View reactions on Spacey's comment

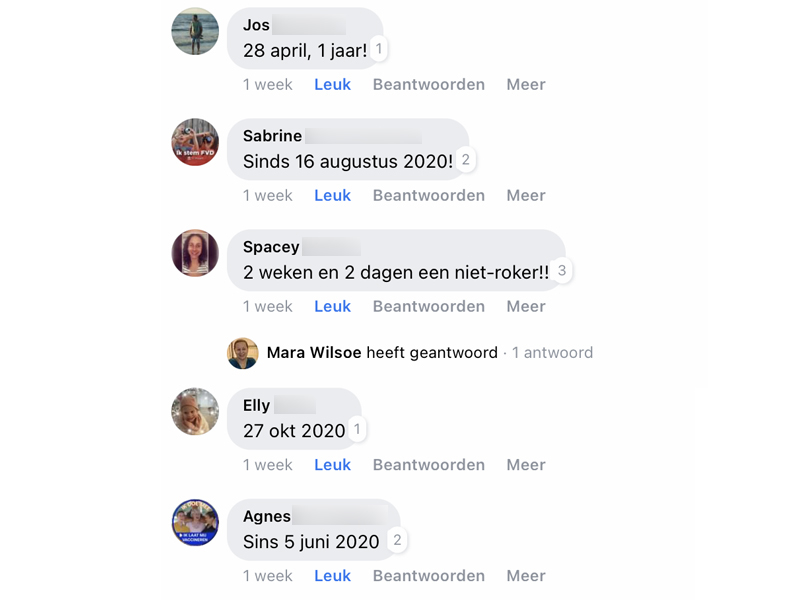pos(562,271)
